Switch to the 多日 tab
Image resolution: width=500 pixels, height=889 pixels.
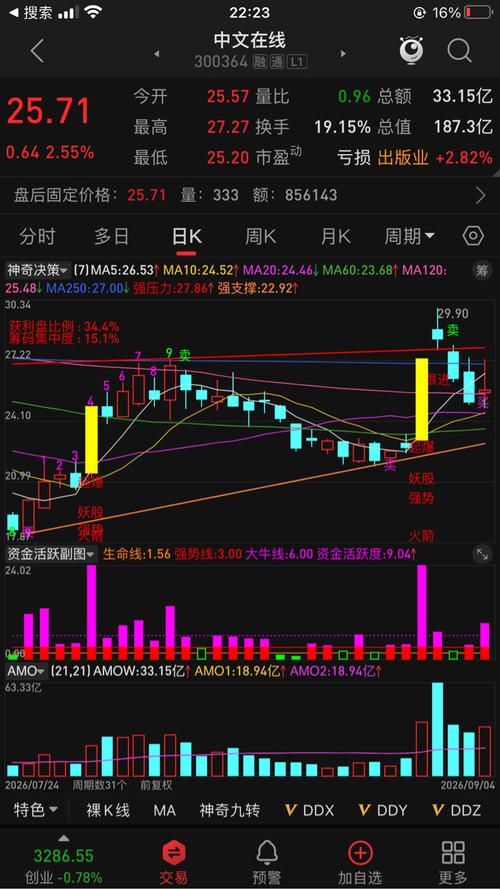point(112,236)
